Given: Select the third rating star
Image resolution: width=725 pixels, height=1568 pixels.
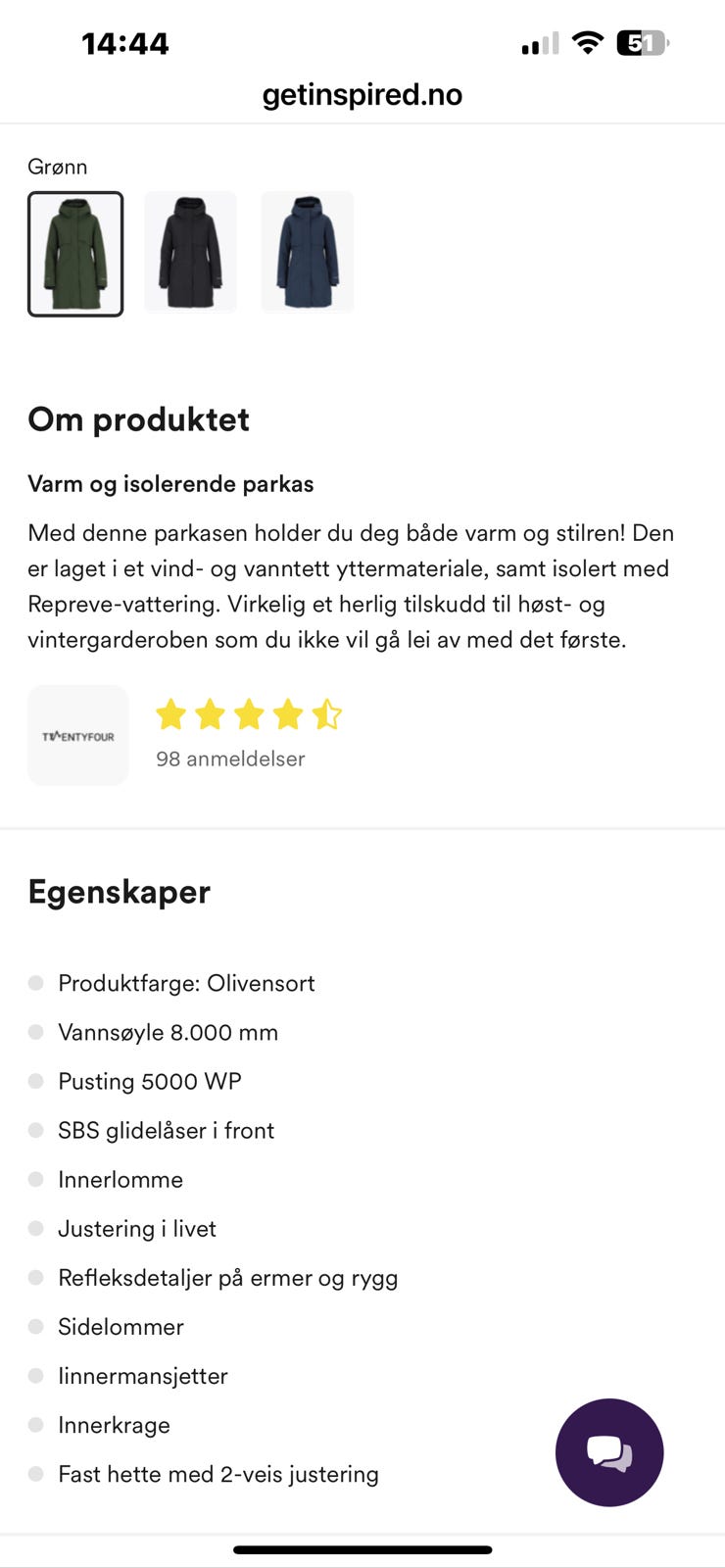Looking at the screenshot, I should (x=249, y=714).
